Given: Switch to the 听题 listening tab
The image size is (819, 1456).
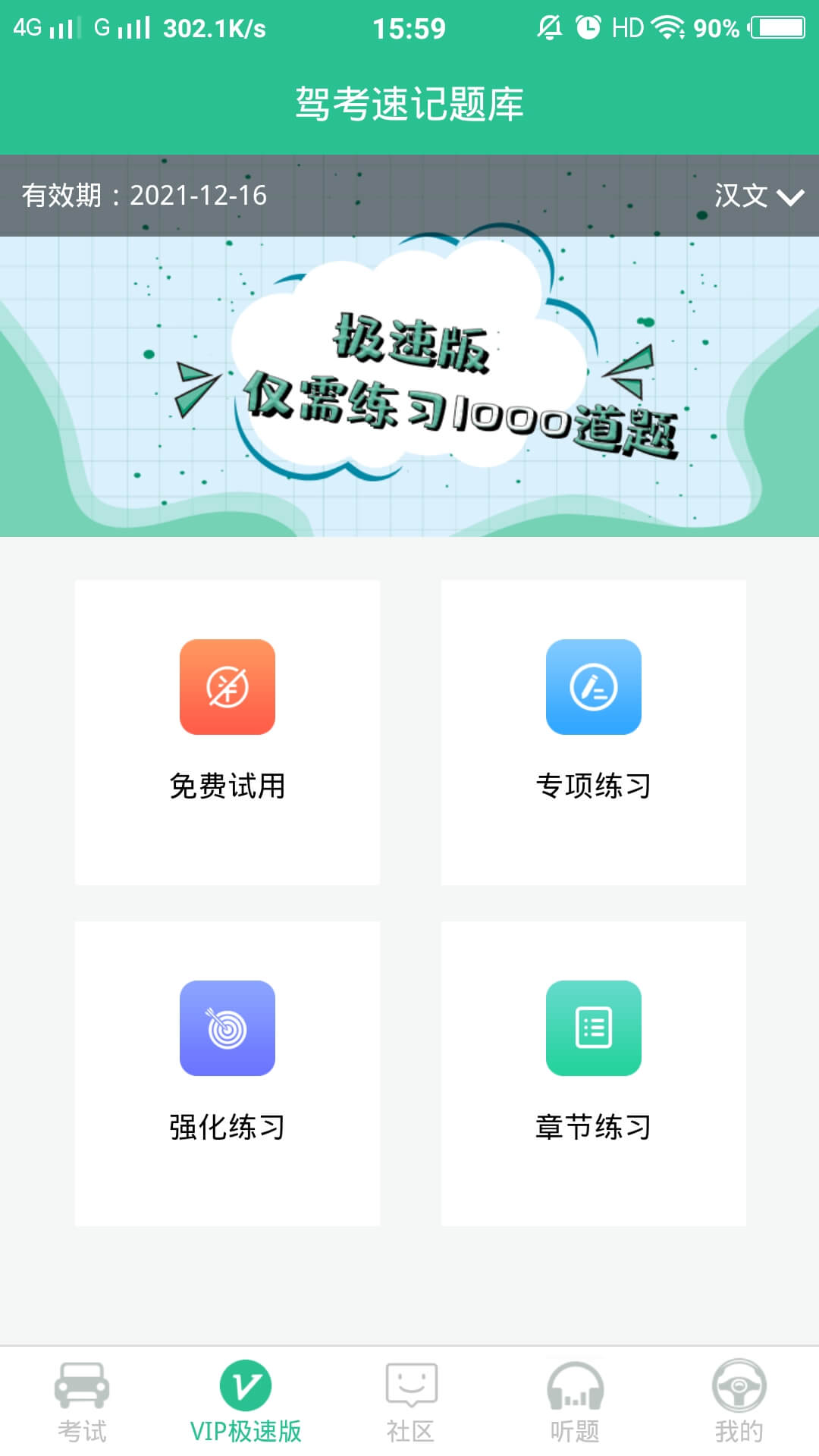Looking at the screenshot, I should click(x=574, y=1401).
